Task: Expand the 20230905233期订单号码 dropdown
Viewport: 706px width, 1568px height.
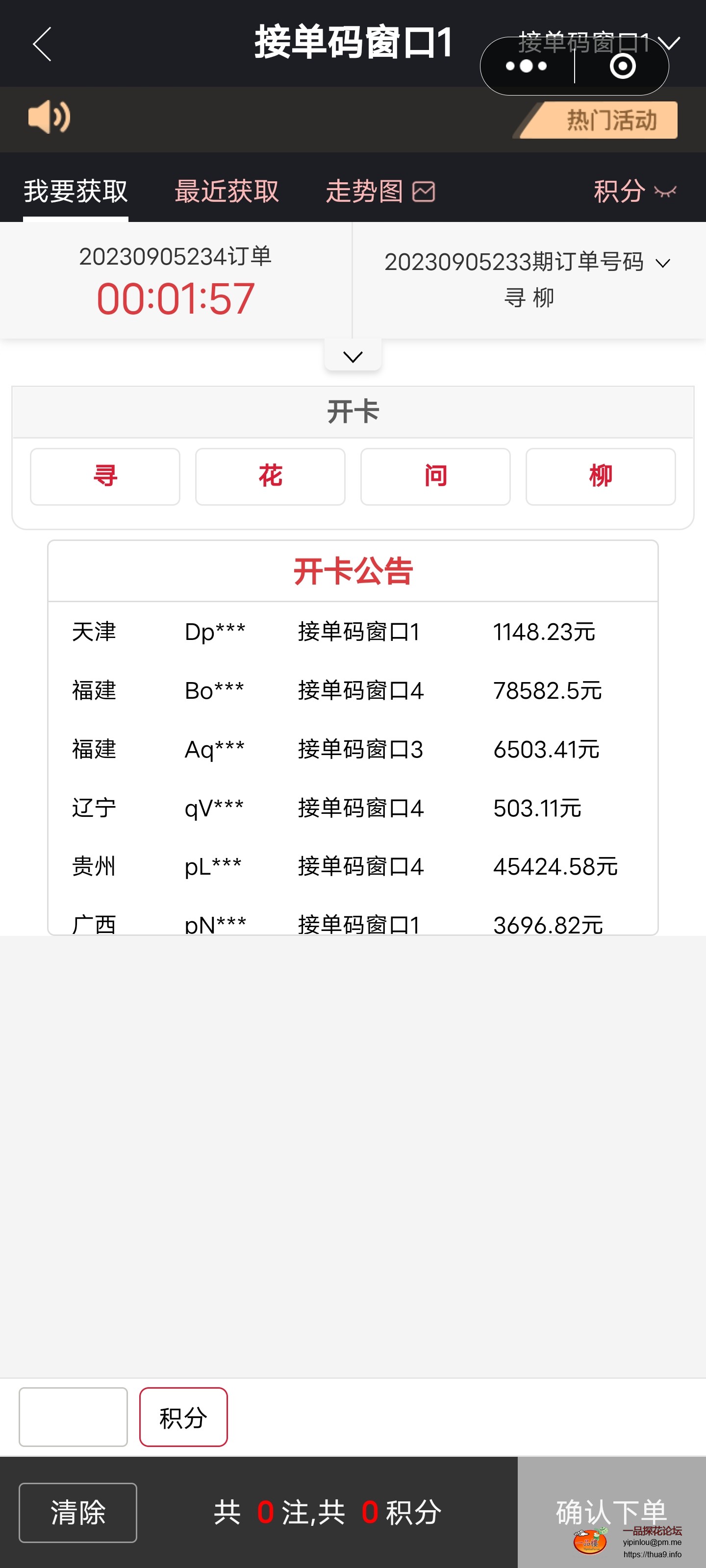Action: click(663, 263)
